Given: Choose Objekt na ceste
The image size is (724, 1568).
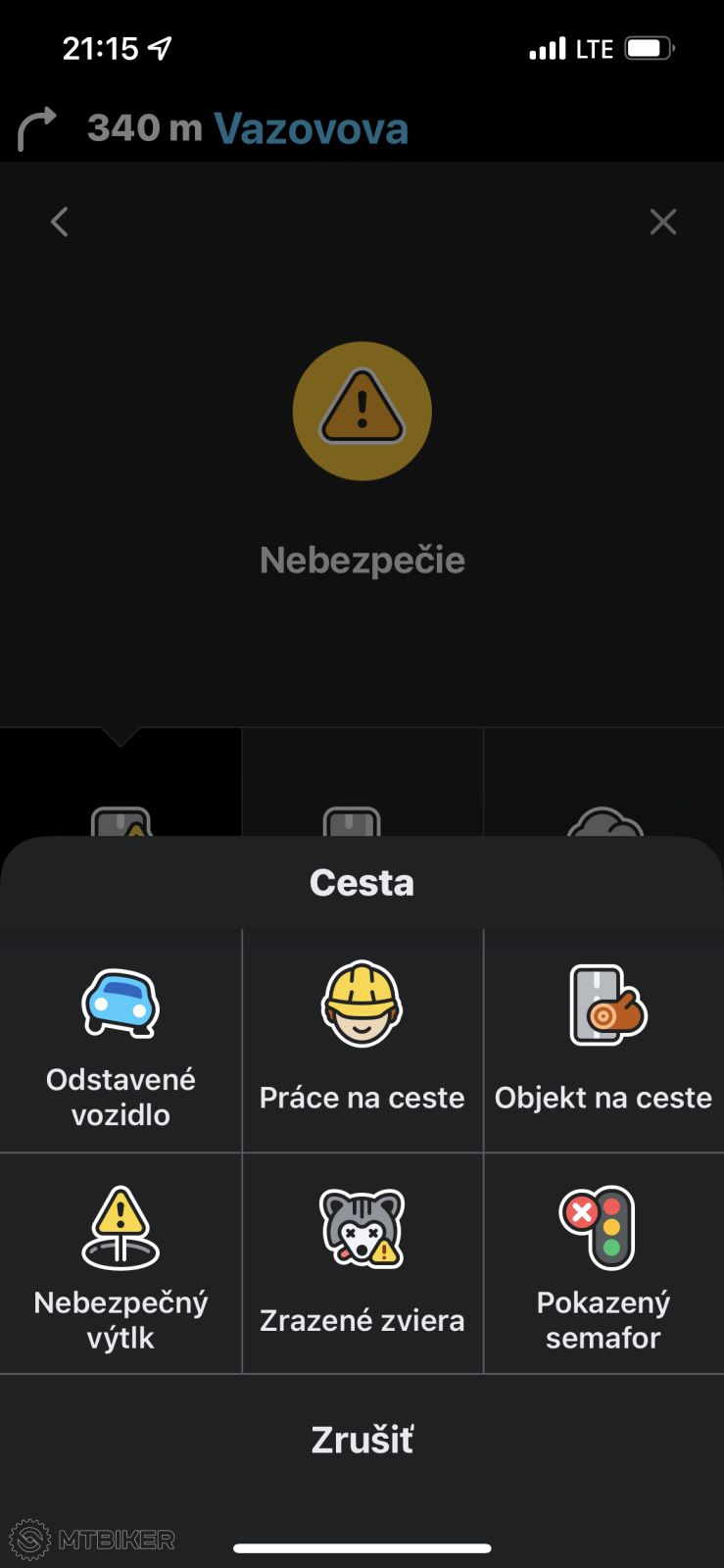Looking at the screenshot, I should [x=603, y=1041].
